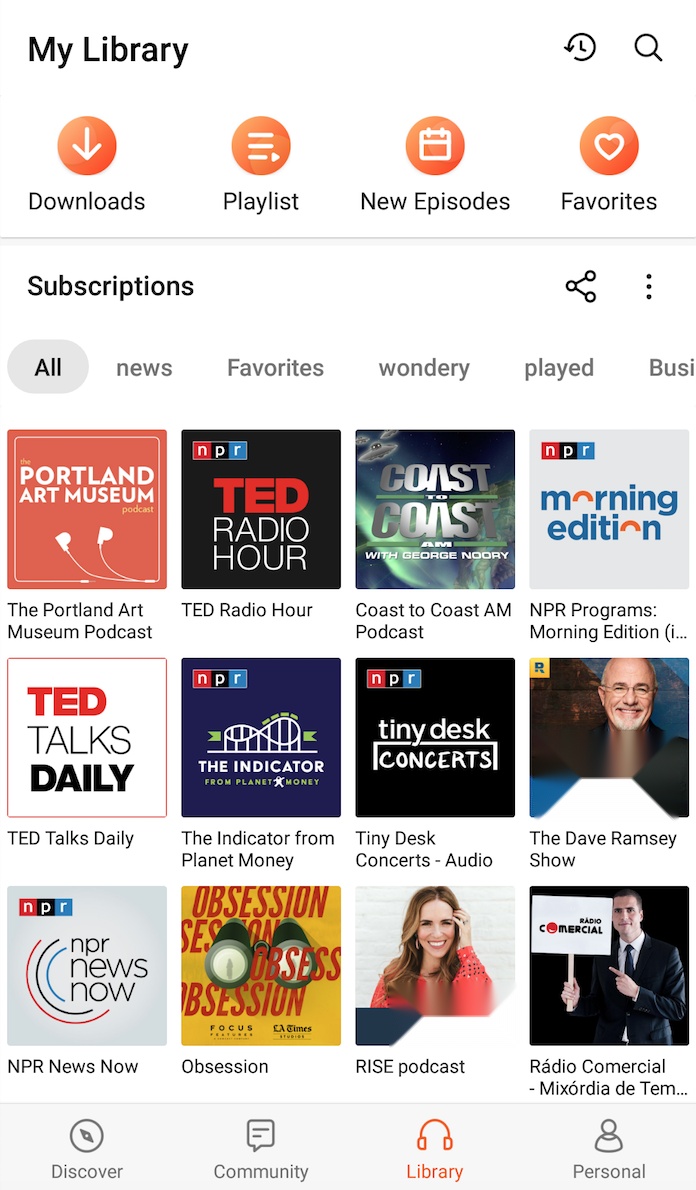696x1190 pixels.
Task: Open The Dave Ramsey Show
Action: click(609, 763)
